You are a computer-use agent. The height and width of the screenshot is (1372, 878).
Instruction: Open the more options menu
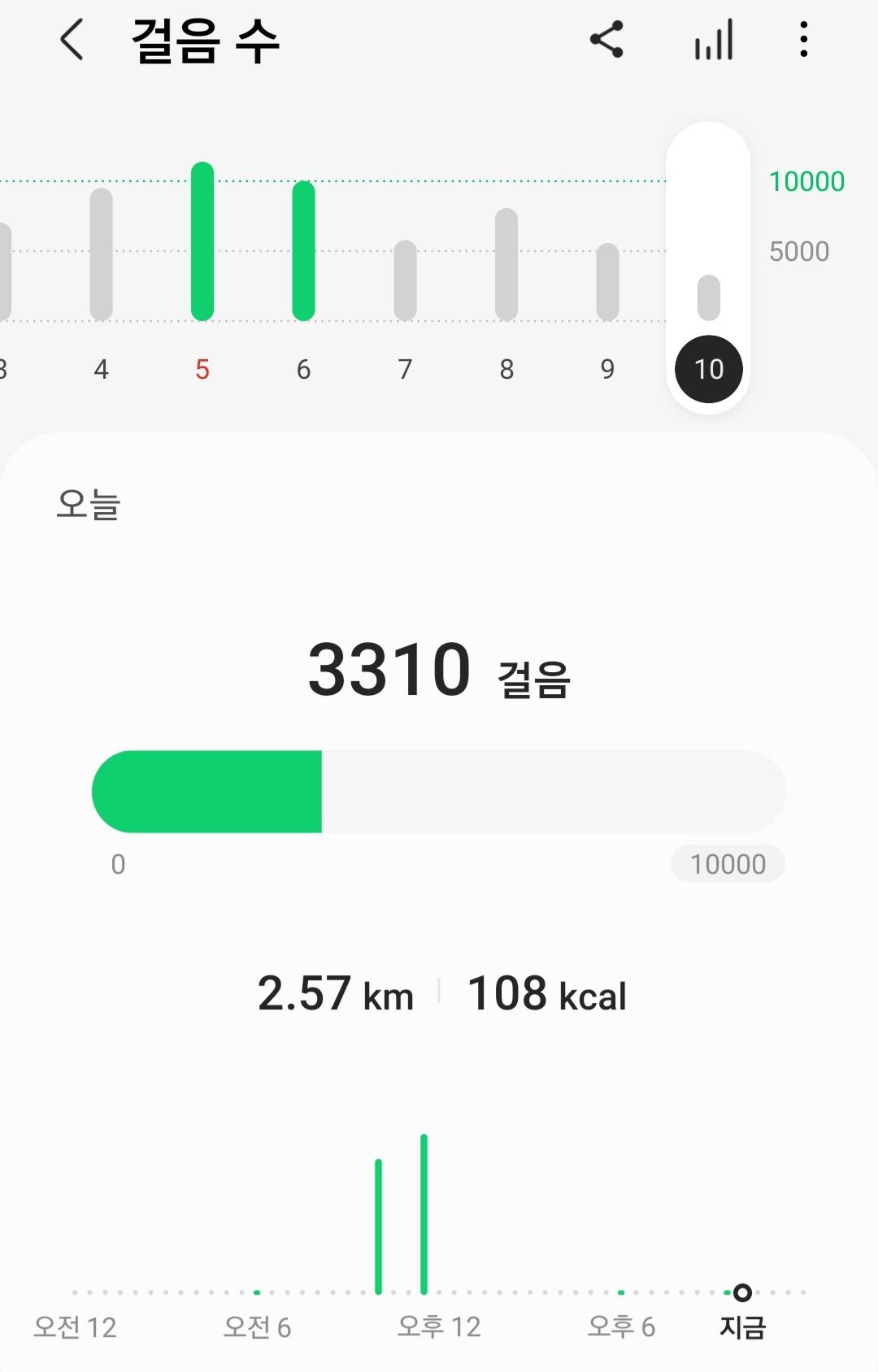click(803, 40)
